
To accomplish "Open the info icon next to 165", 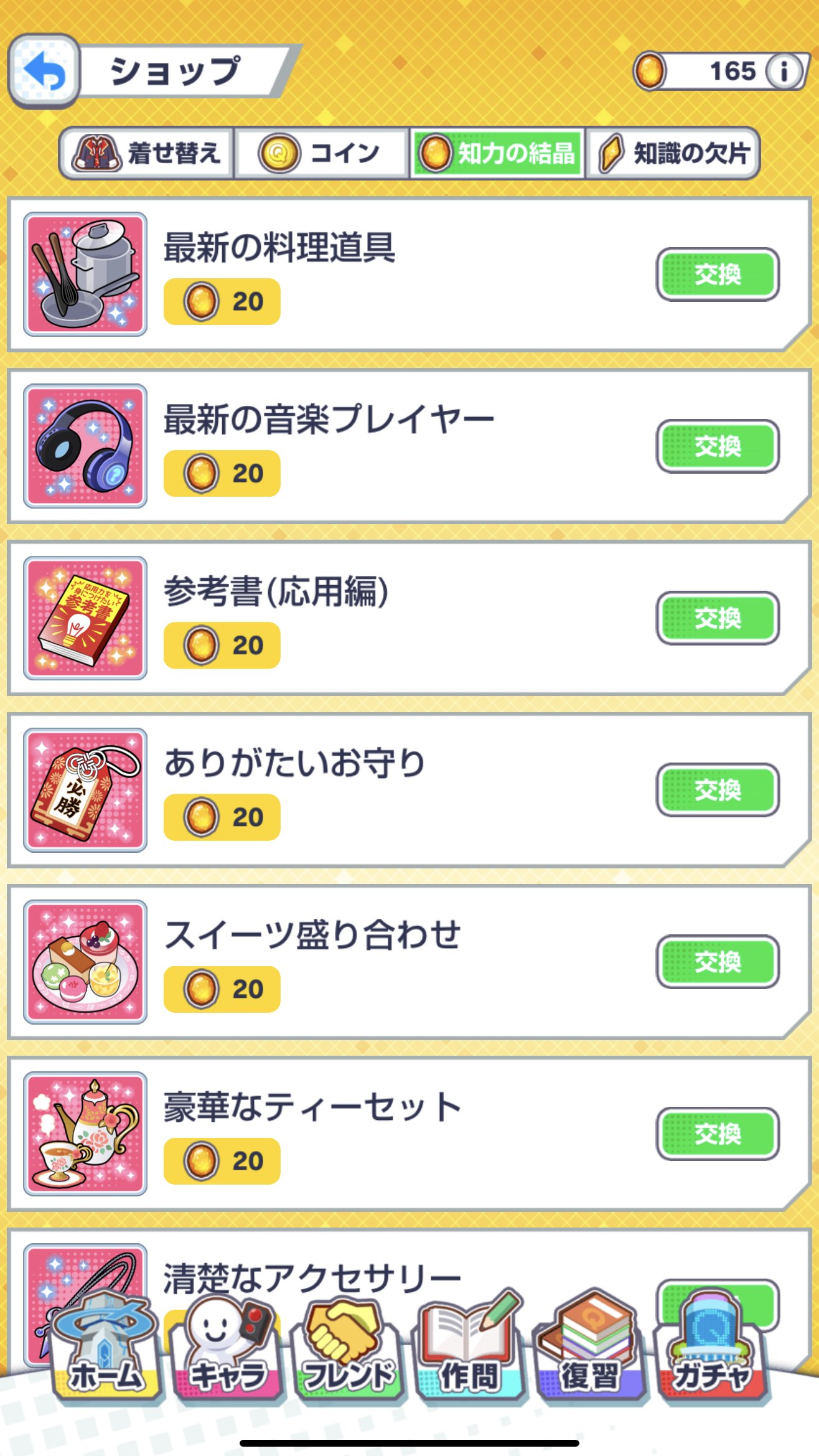I will point(783,71).
